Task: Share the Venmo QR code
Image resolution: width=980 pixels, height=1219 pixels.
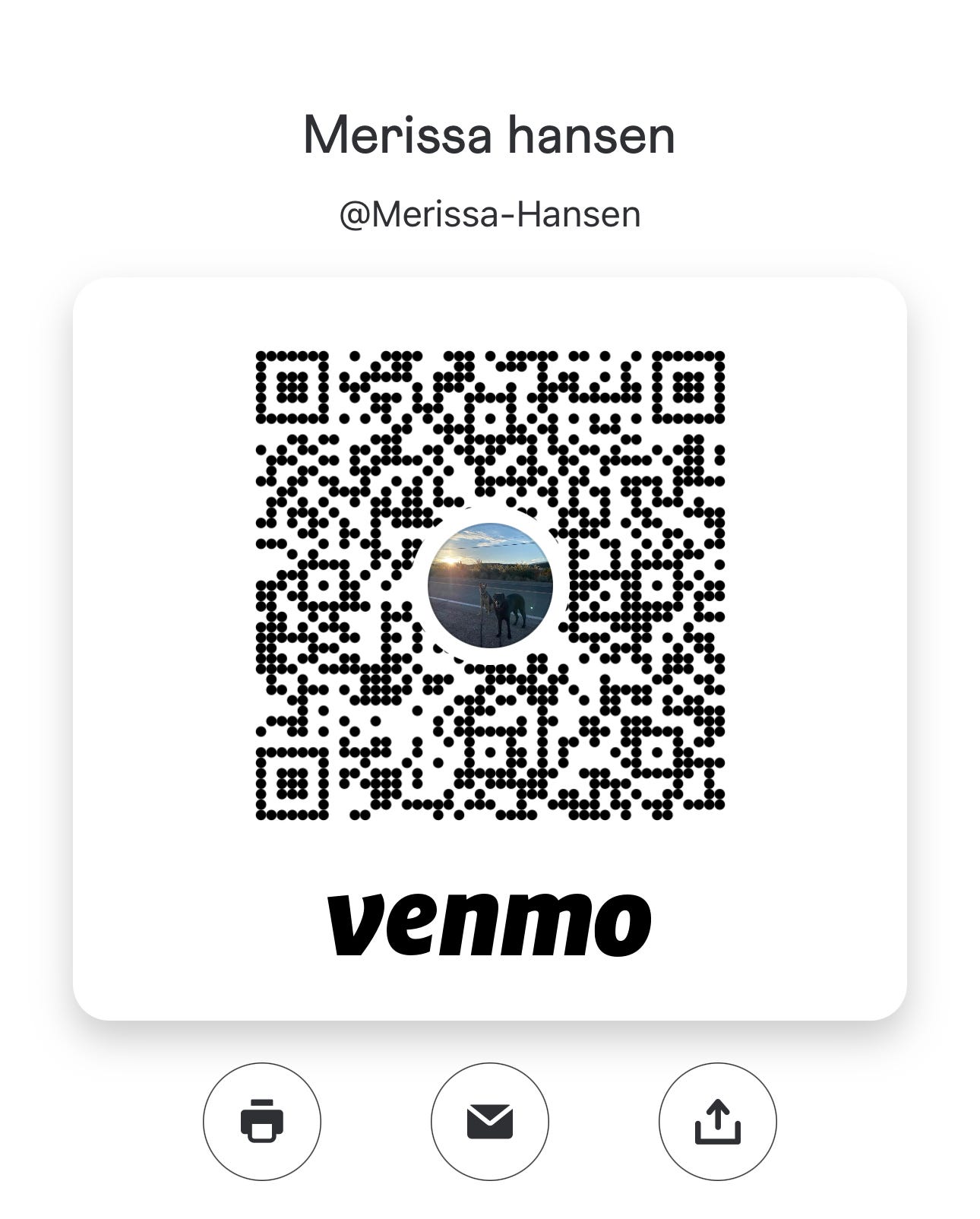Action: [x=717, y=1121]
